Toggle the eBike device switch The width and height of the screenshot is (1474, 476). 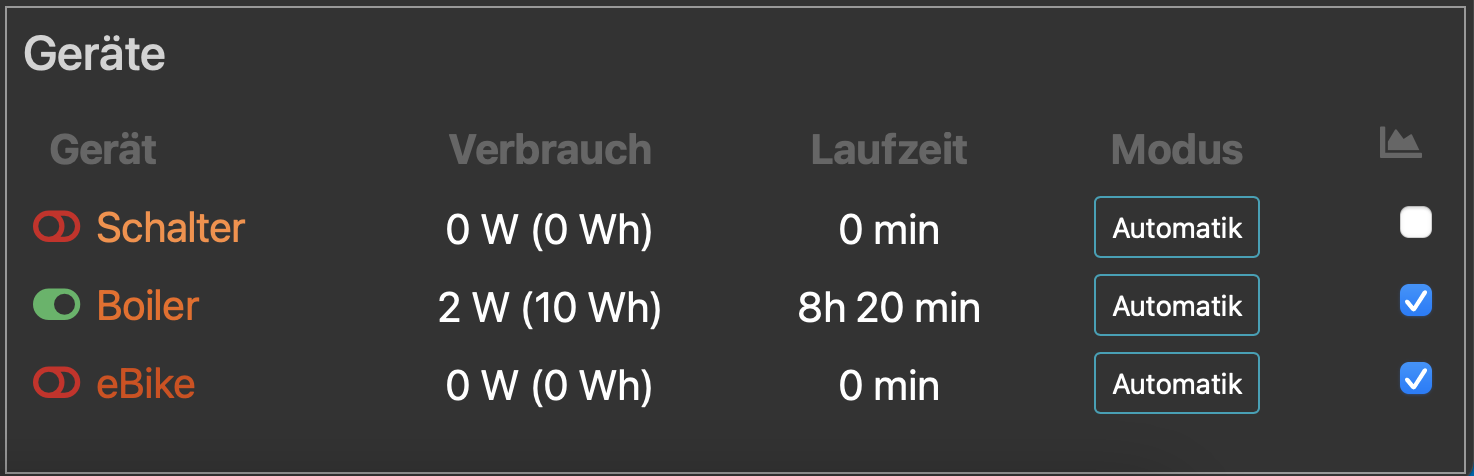pos(56,383)
